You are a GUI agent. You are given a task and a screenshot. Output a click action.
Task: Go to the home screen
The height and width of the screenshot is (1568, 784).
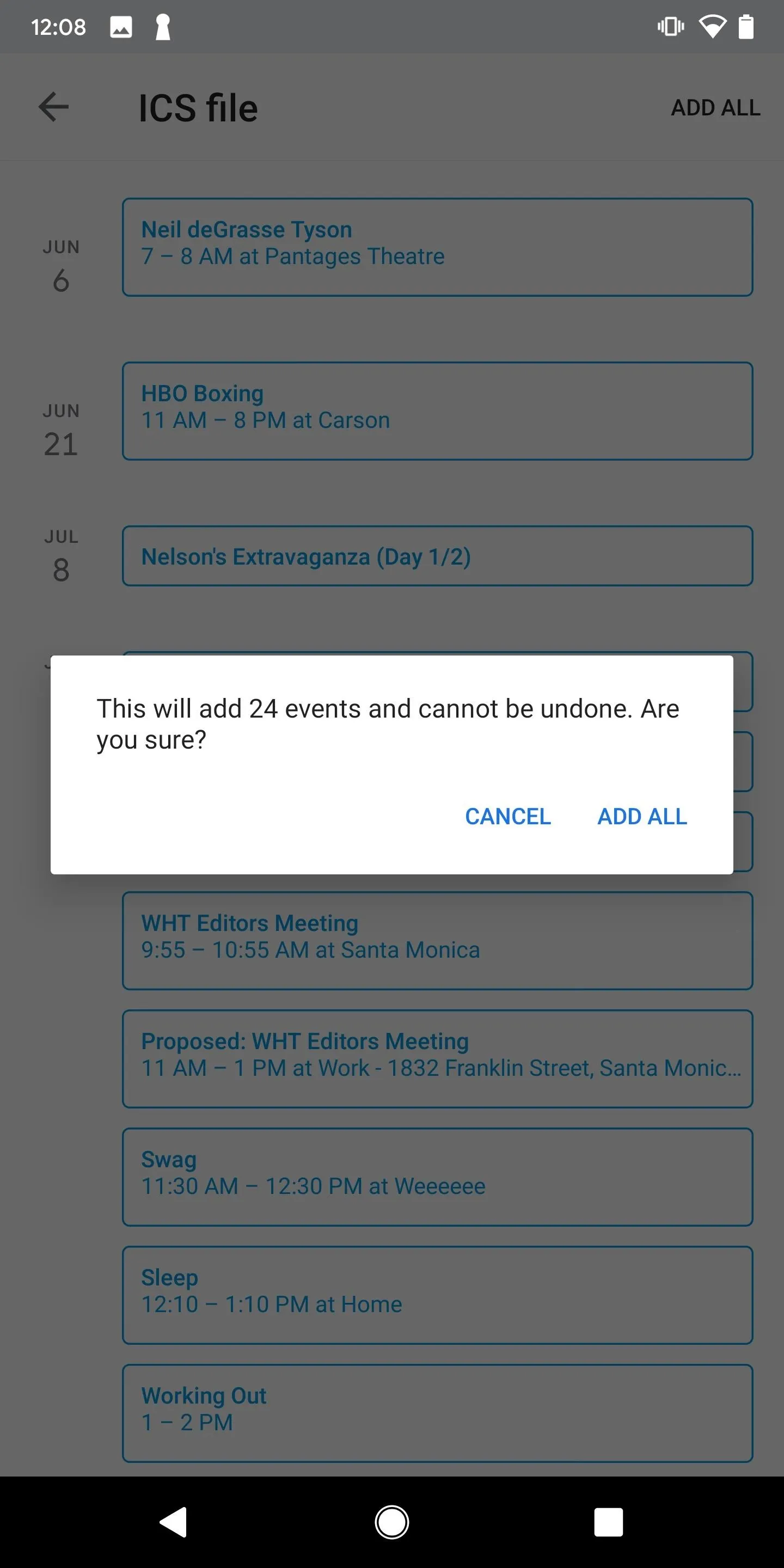click(392, 1522)
